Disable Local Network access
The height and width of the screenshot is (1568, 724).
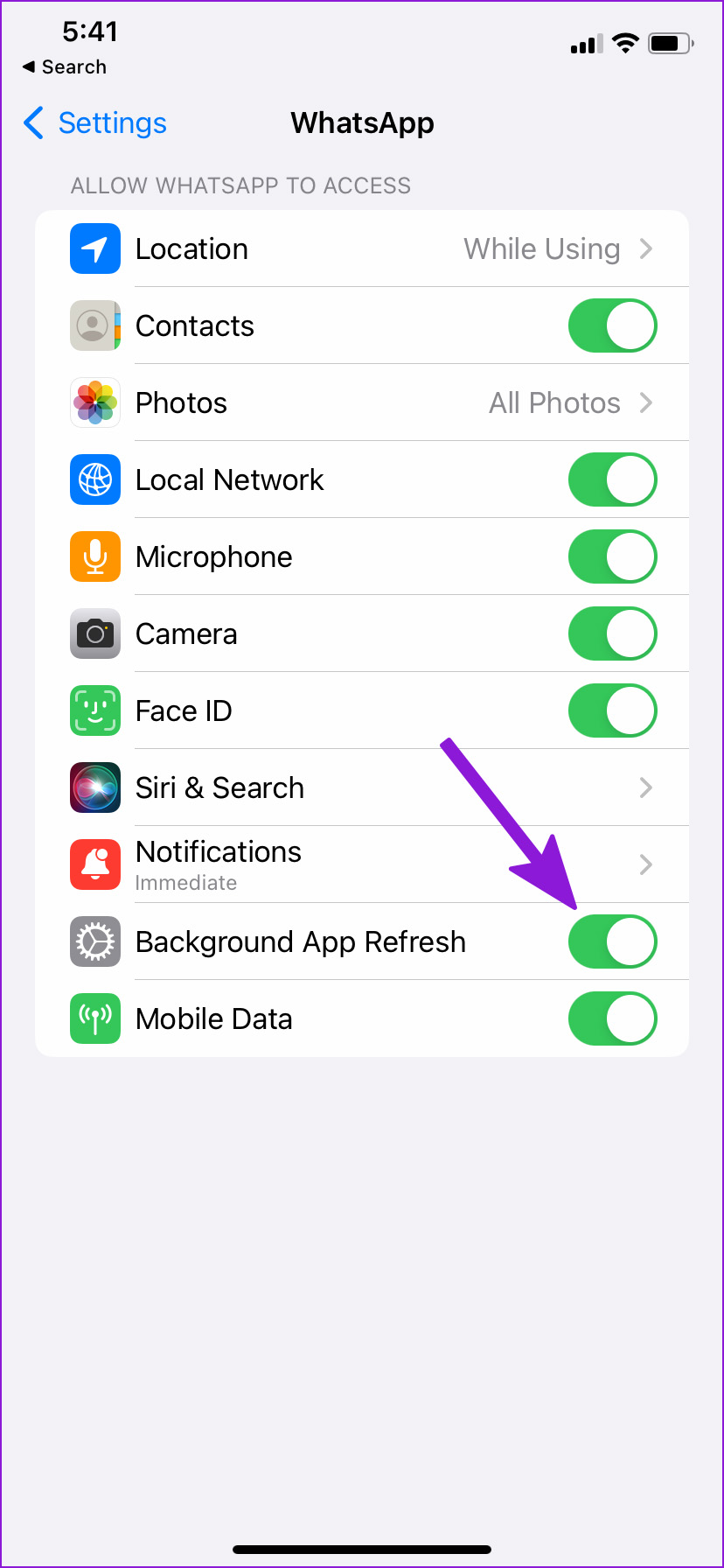point(612,480)
